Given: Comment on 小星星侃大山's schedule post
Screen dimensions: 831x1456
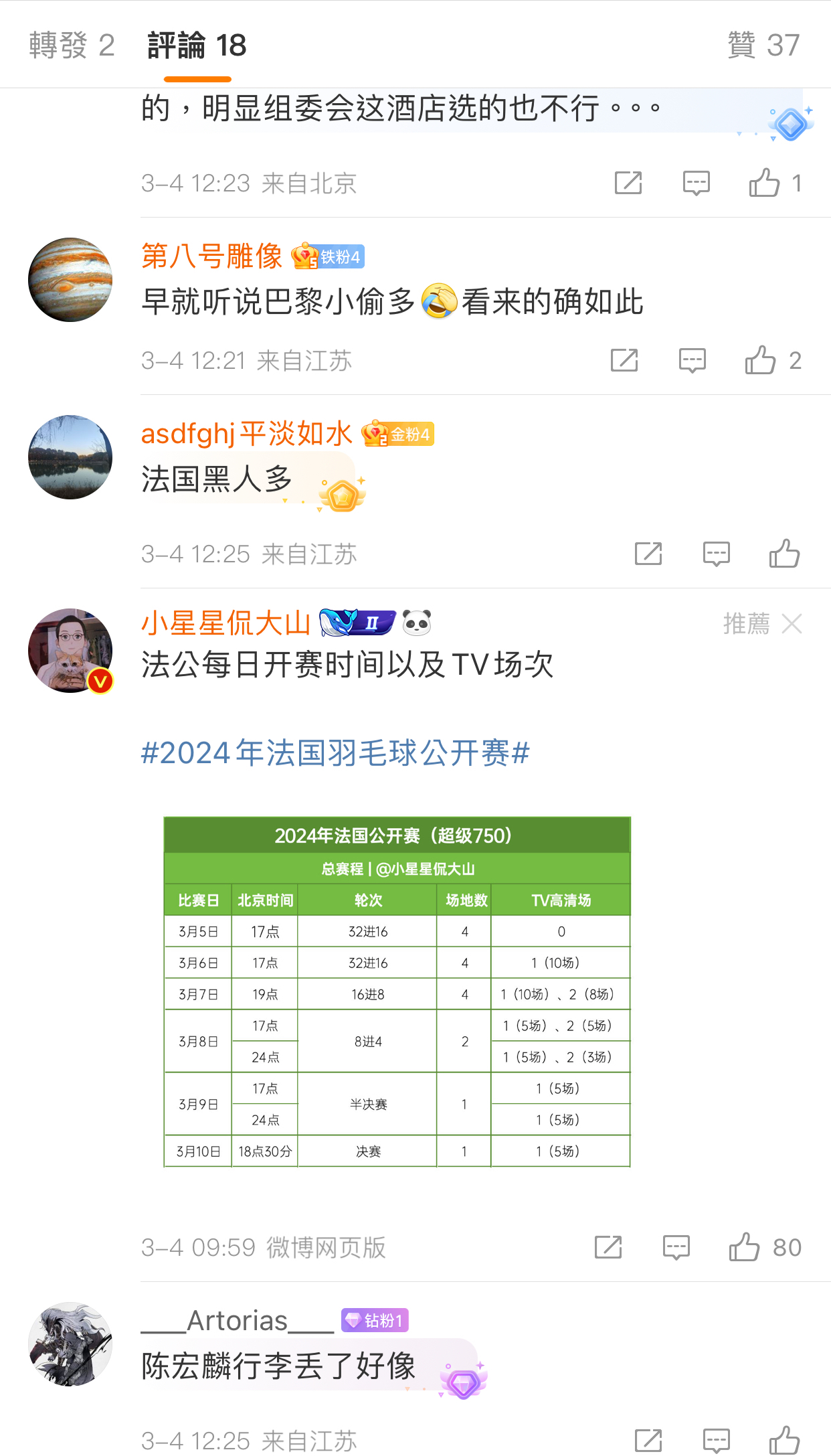Looking at the screenshot, I should coord(676,1248).
